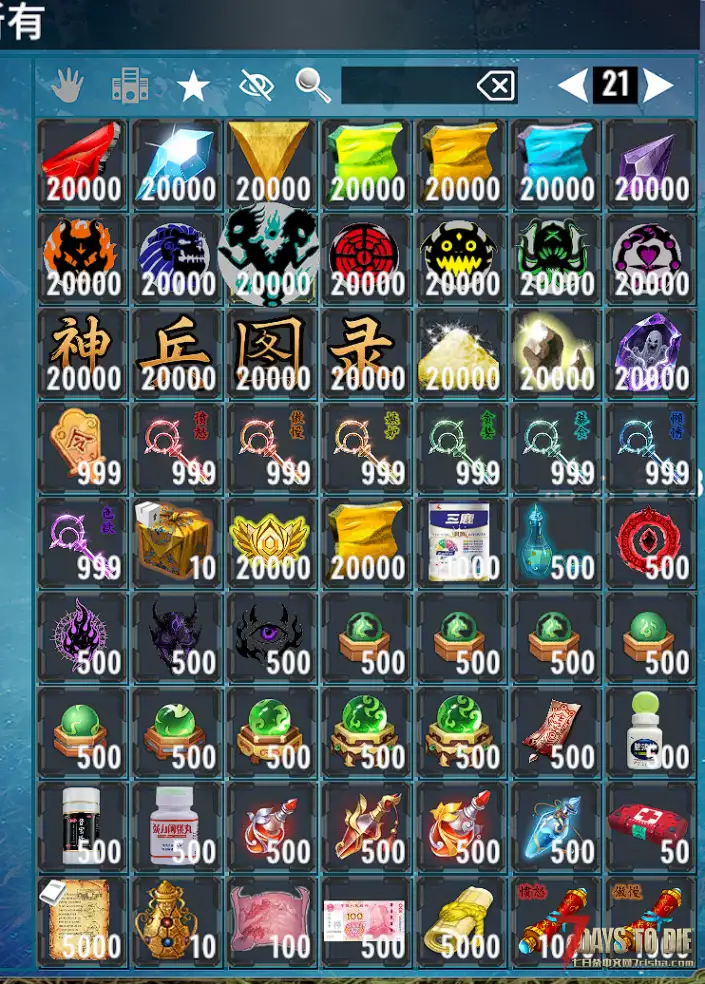Viewport: 705px width, 984px height.
Task: Tap the magnifying glass search icon
Action: pyautogui.click(x=313, y=86)
